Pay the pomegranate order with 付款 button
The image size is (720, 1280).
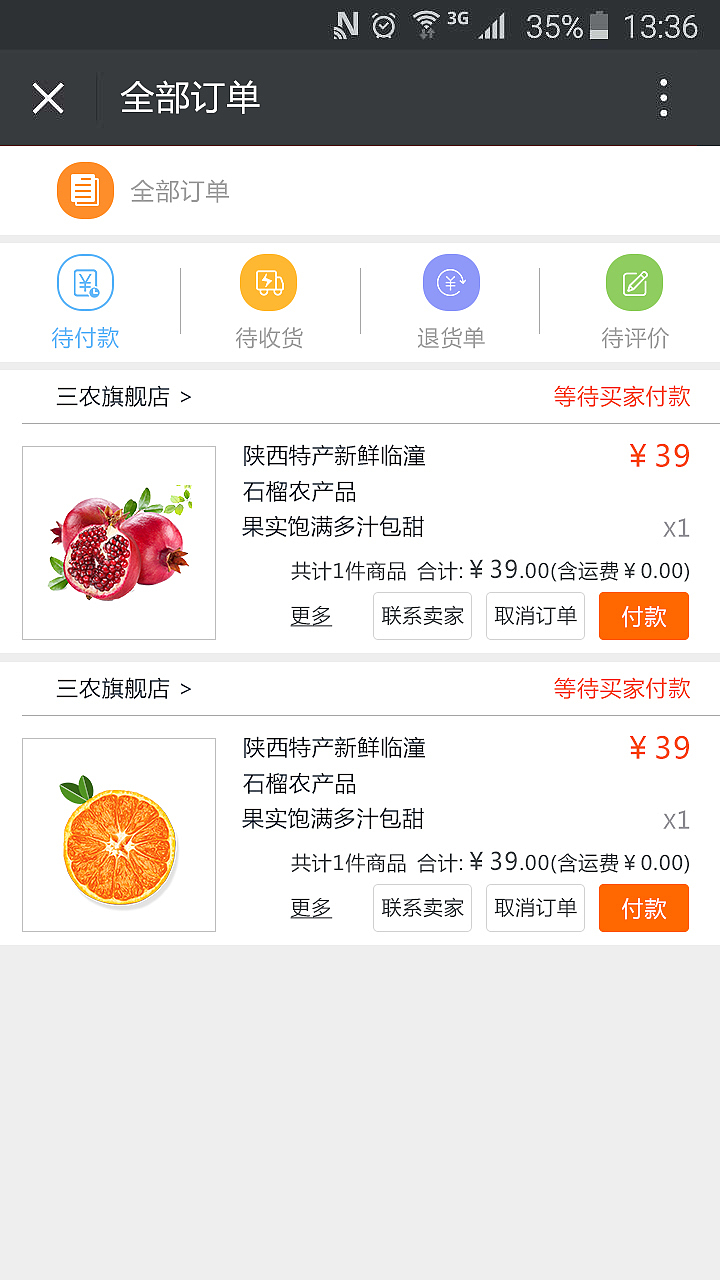point(643,616)
